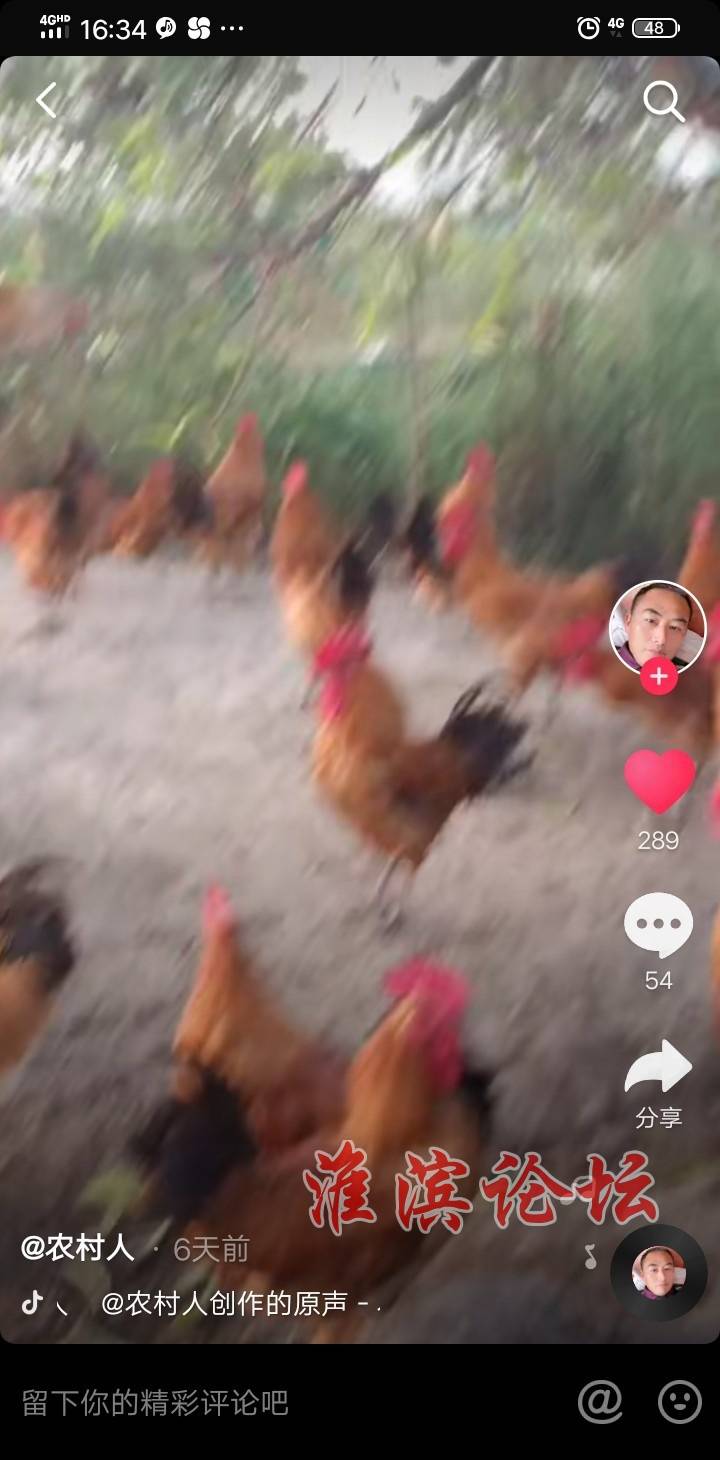Image resolution: width=720 pixels, height=1460 pixels.
Task: Open the @农村人 username
Action: click(x=77, y=1247)
